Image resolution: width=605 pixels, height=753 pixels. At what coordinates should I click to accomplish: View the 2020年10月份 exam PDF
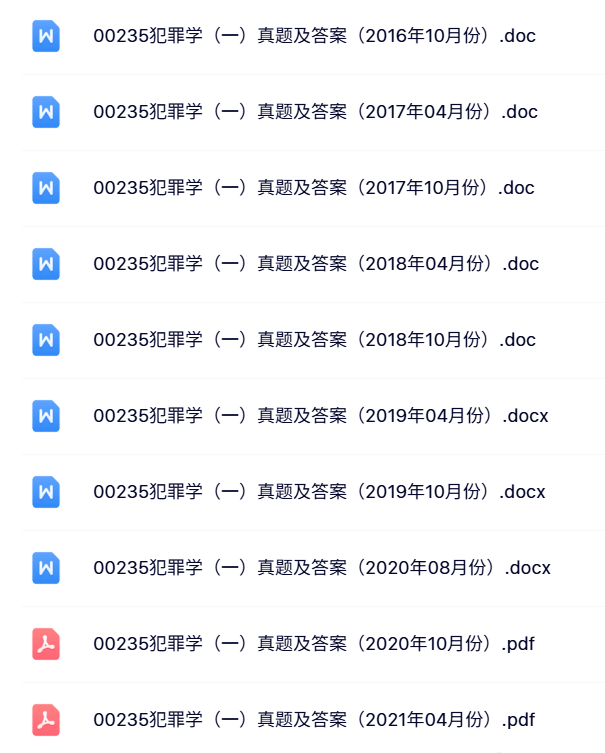point(314,644)
